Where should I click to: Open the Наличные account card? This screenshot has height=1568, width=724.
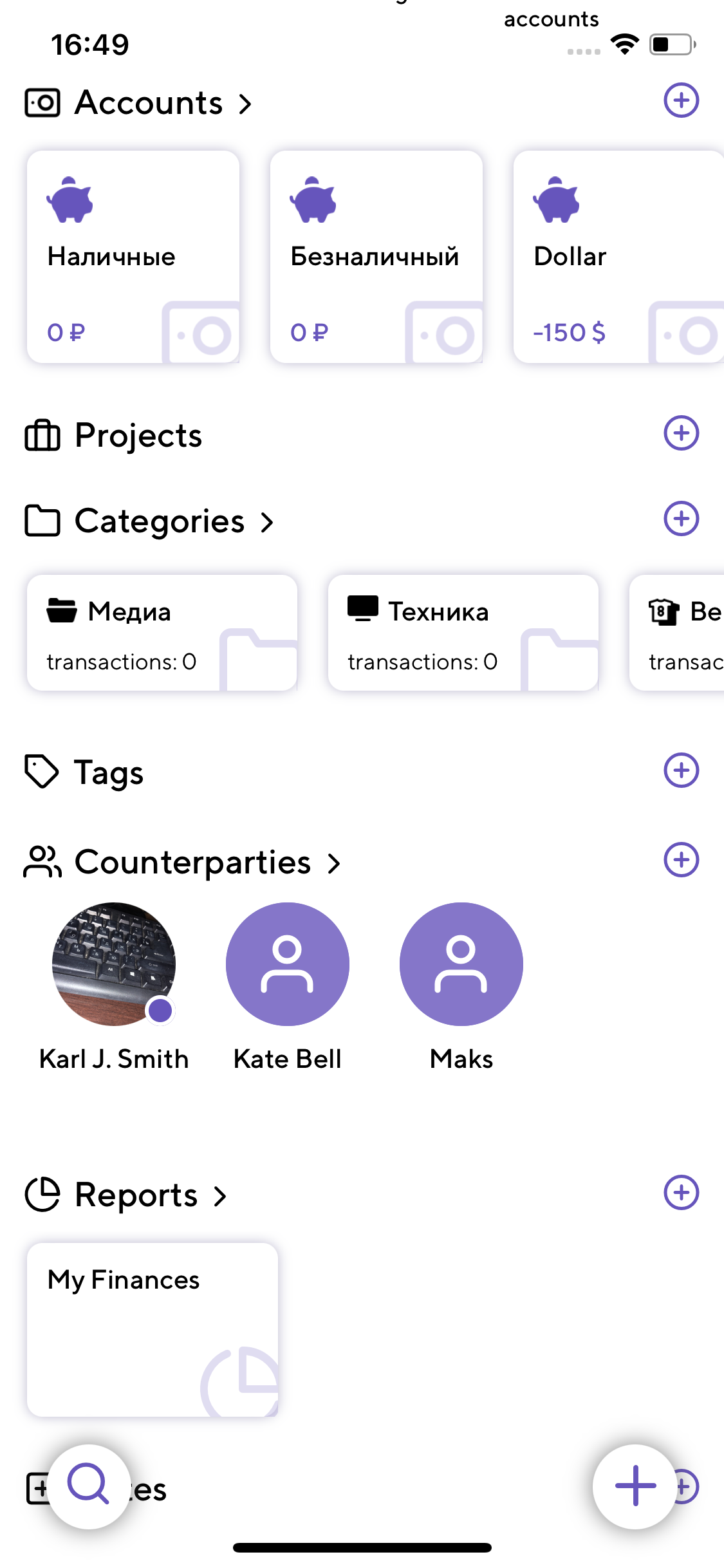tap(133, 257)
